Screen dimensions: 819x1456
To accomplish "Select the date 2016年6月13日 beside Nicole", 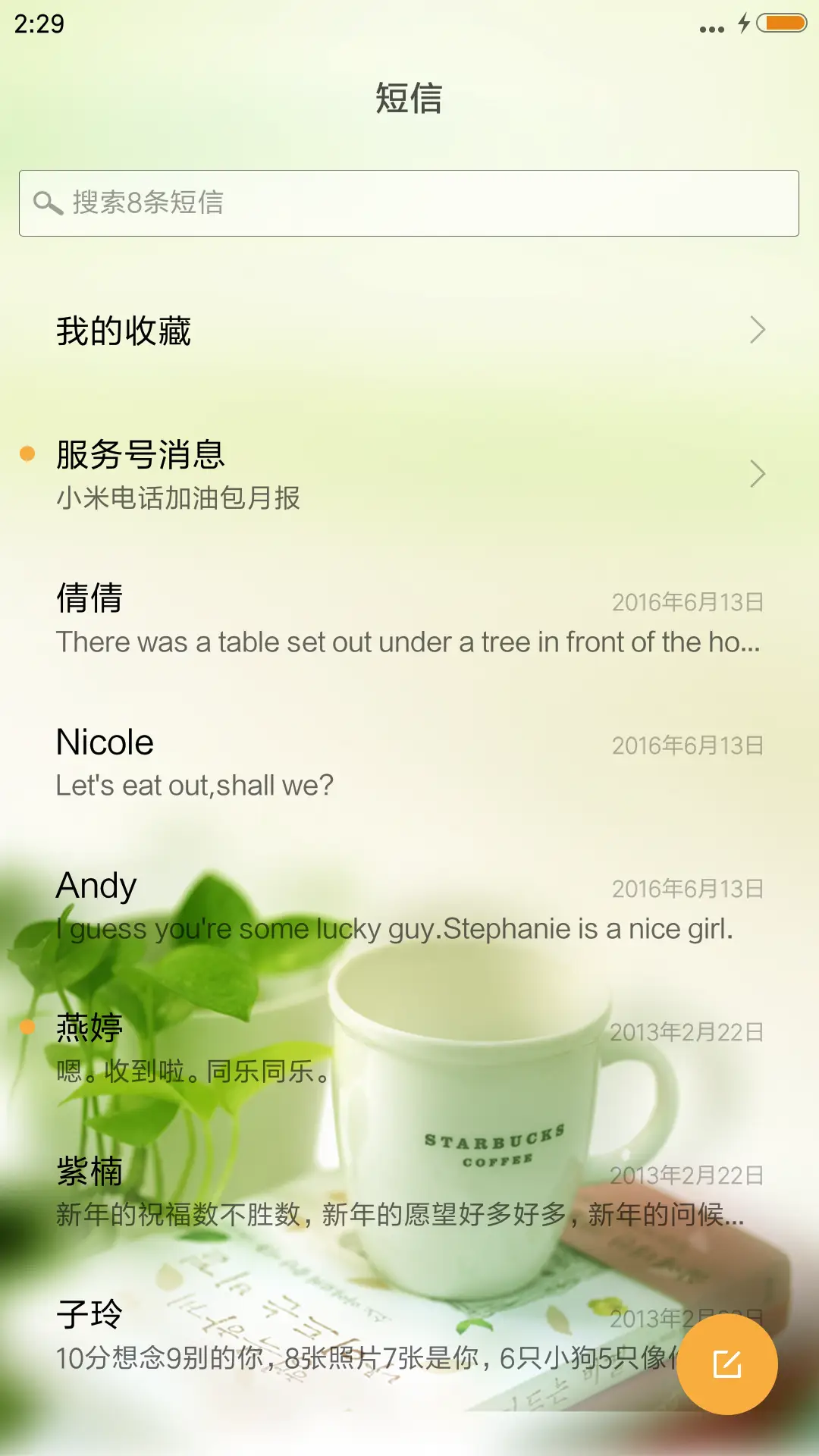I will pos(687,745).
